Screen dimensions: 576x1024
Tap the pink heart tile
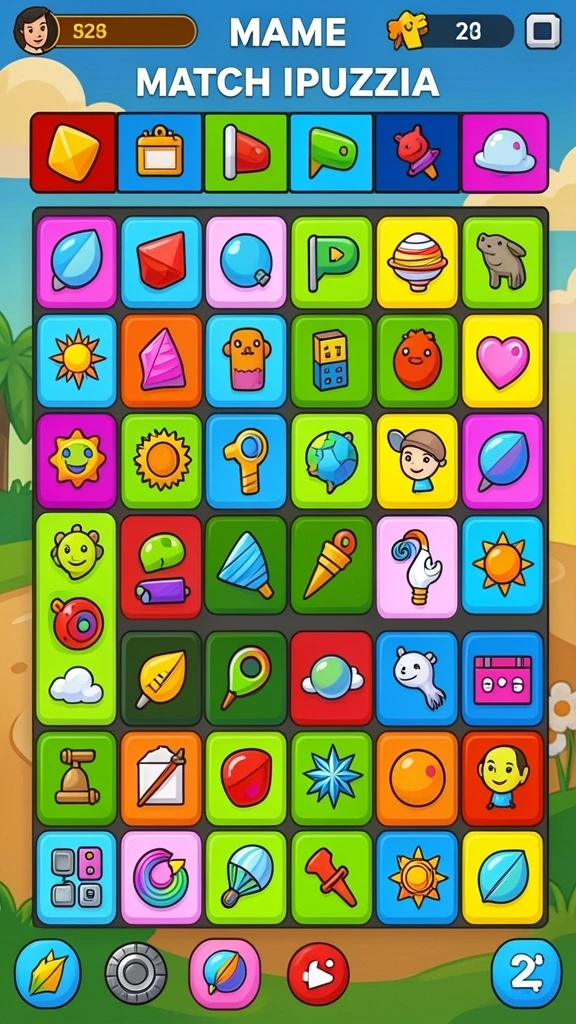coord(502,361)
